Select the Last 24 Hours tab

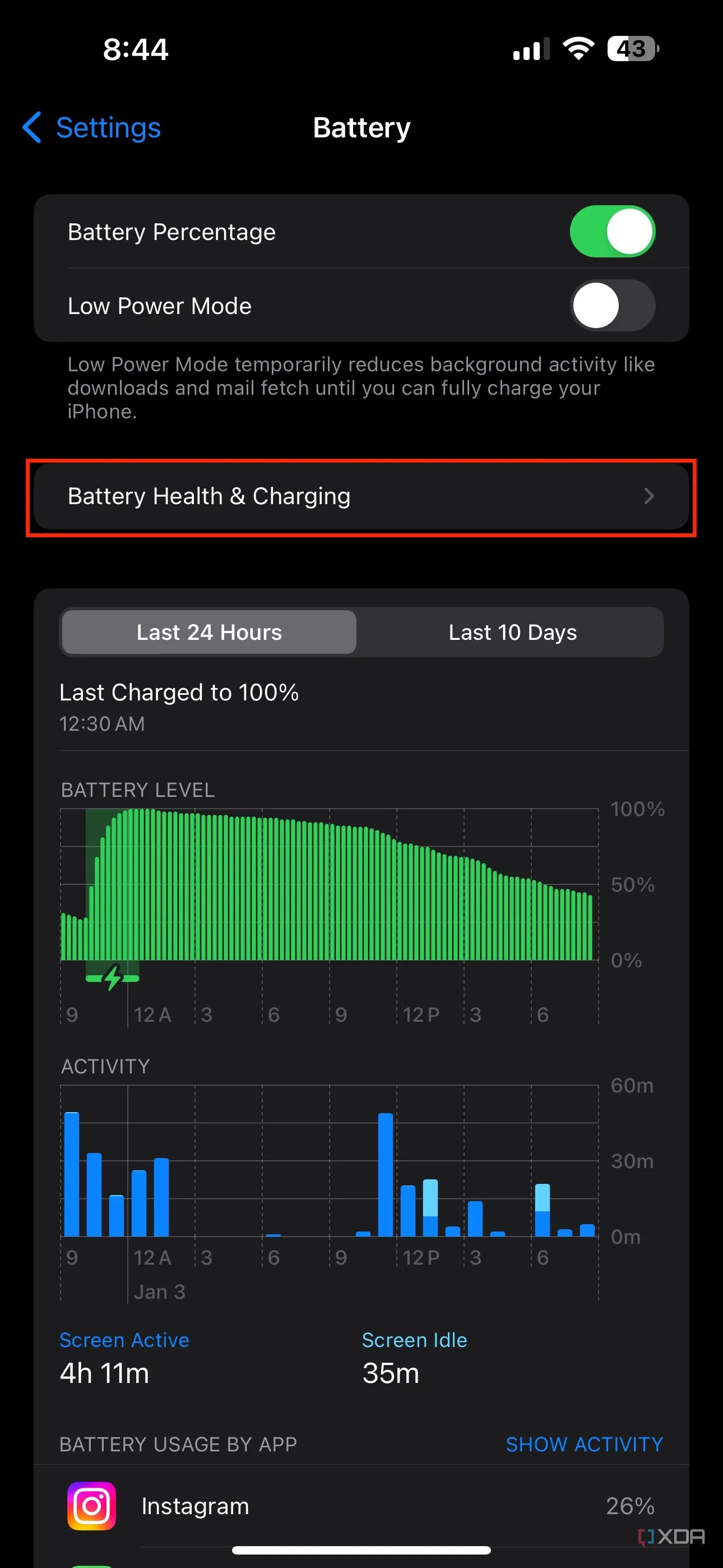pos(208,632)
